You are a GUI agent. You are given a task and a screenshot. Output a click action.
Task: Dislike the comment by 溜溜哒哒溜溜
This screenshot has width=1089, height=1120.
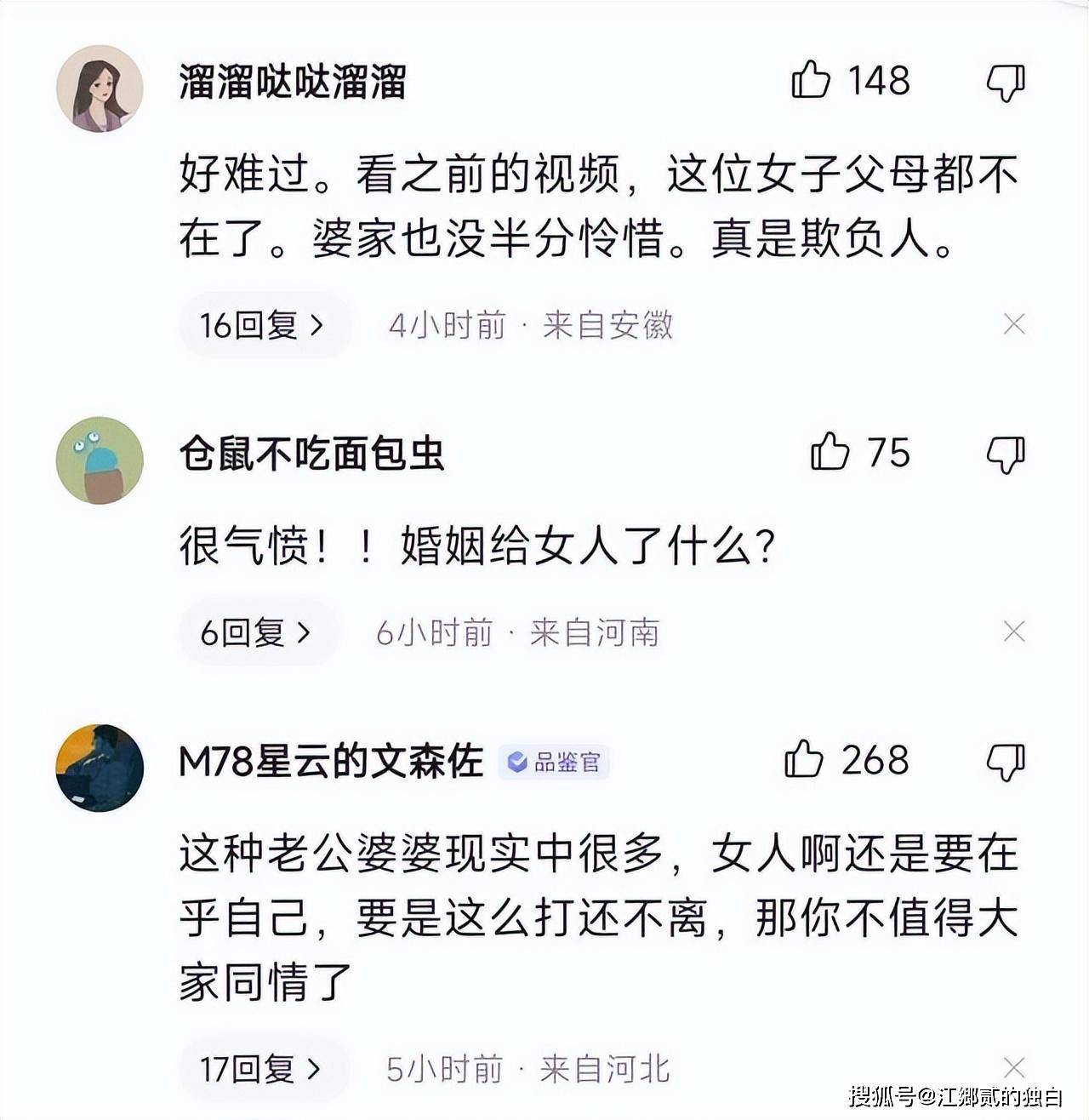(1006, 83)
